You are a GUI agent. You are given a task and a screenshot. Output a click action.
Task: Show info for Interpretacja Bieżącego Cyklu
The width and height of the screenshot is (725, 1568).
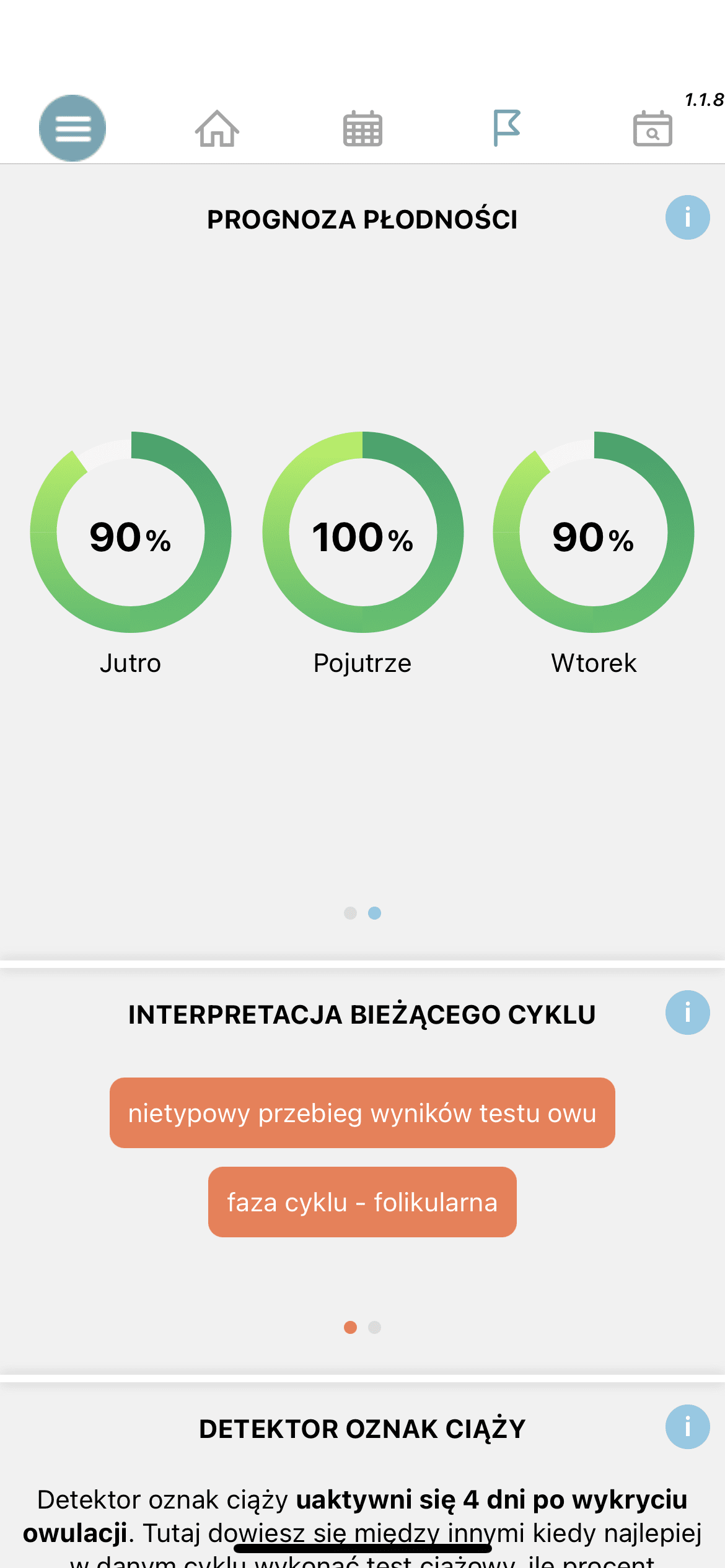pos(687,1013)
